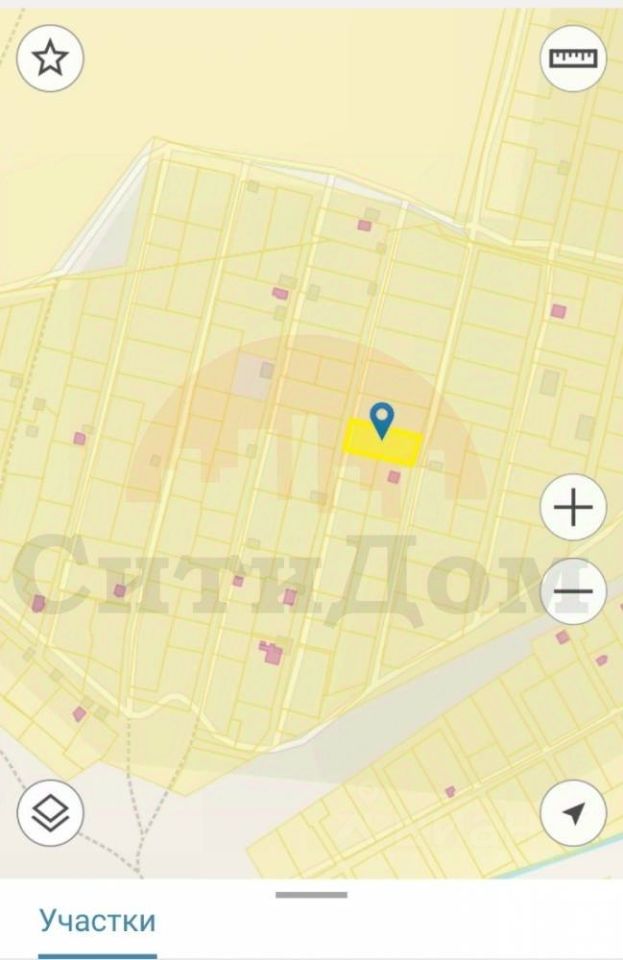The image size is (623, 960).
Task: Zoom out with the minus button
Action: pos(573,592)
